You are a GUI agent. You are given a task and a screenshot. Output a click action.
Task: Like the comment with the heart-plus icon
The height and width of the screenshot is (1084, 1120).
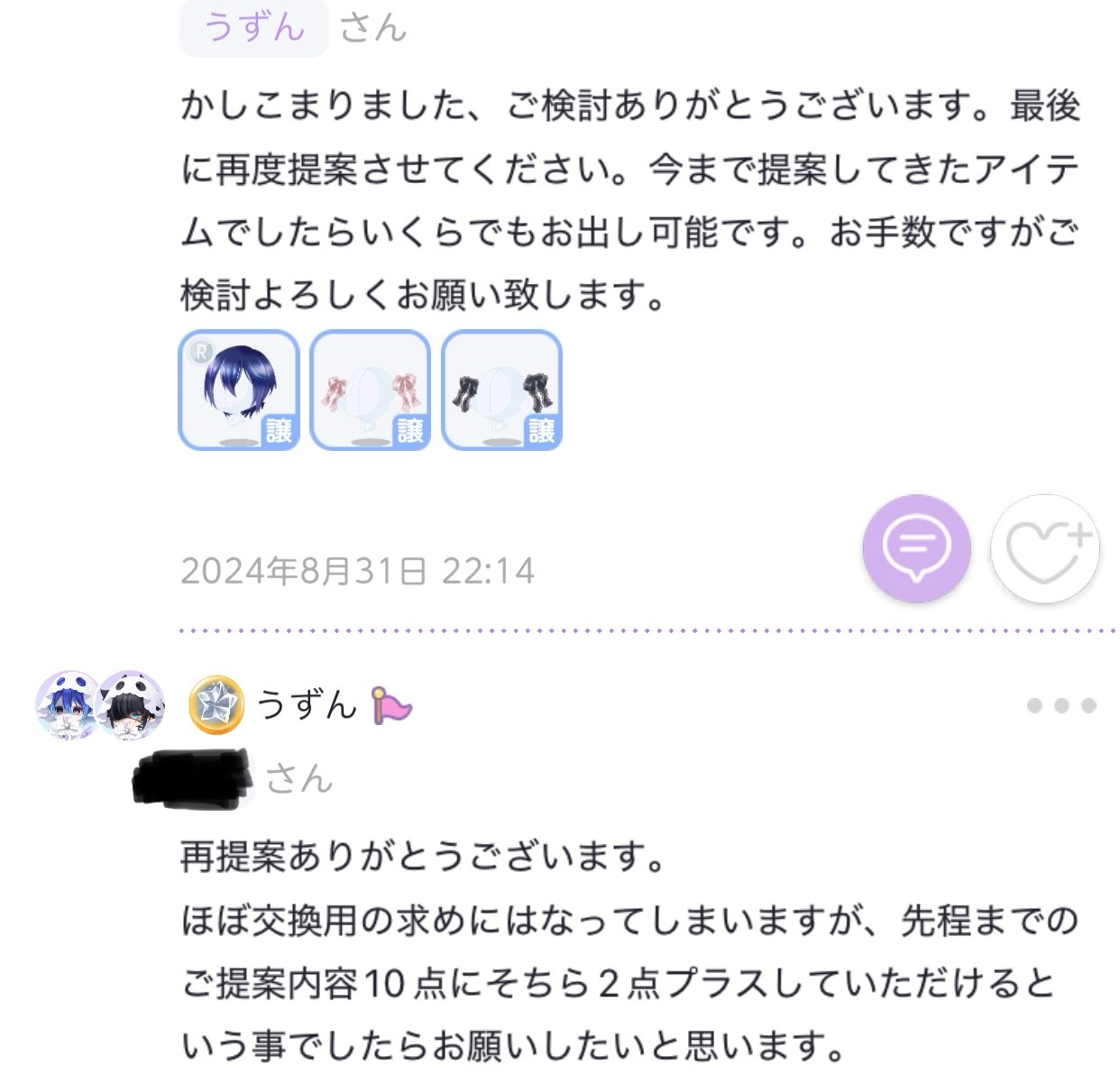click(1045, 547)
